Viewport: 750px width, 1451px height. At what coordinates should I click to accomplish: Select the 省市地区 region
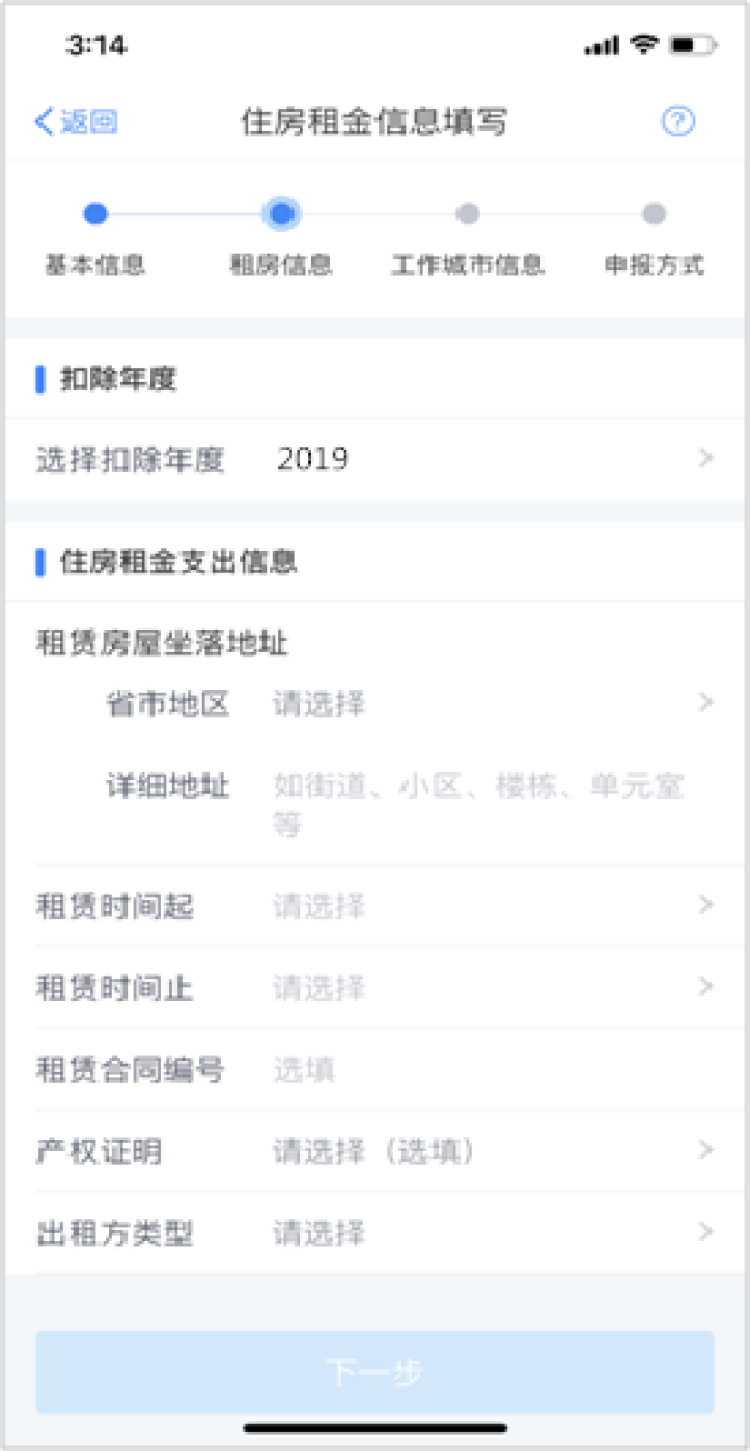click(x=490, y=704)
